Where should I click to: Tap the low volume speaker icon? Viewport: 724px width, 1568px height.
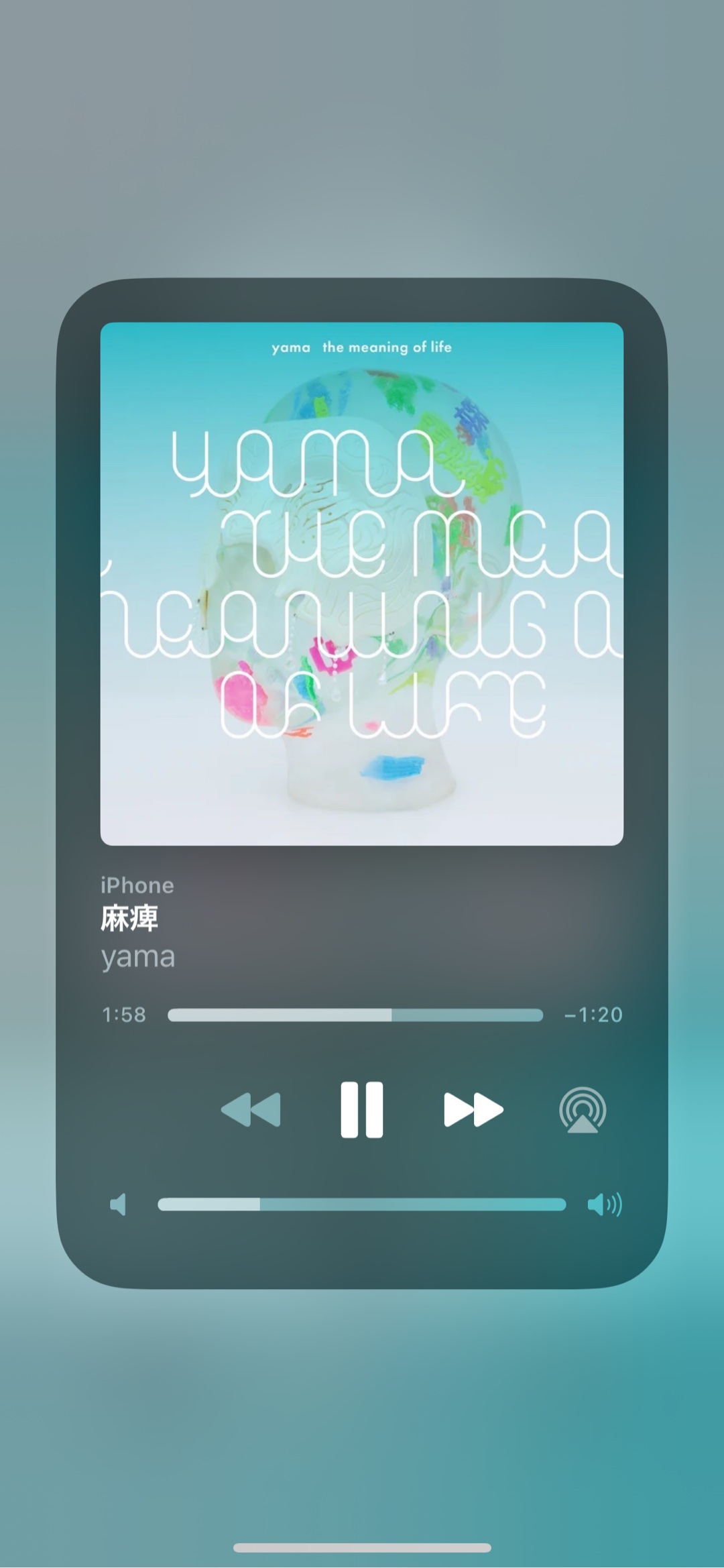(x=118, y=1205)
